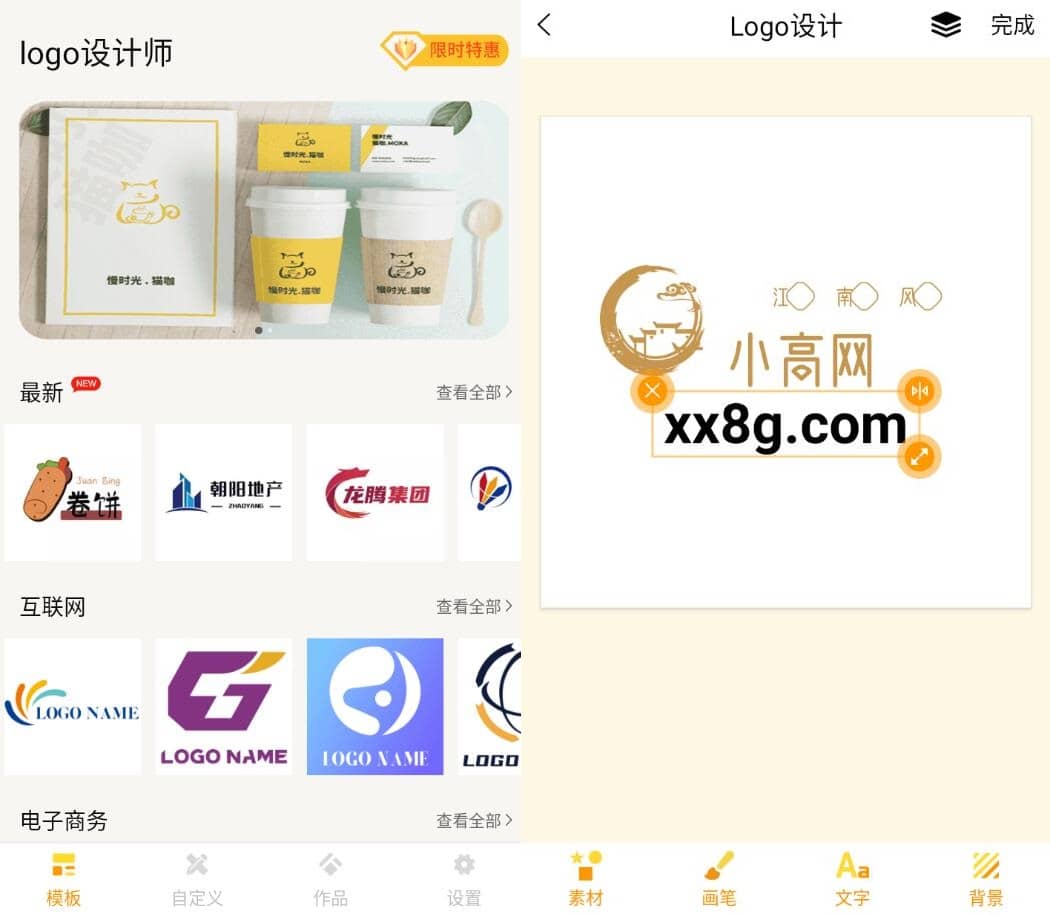The image size is (1050, 916).
Task: Delete the selected xx8g.com text element
Action: coord(652,390)
